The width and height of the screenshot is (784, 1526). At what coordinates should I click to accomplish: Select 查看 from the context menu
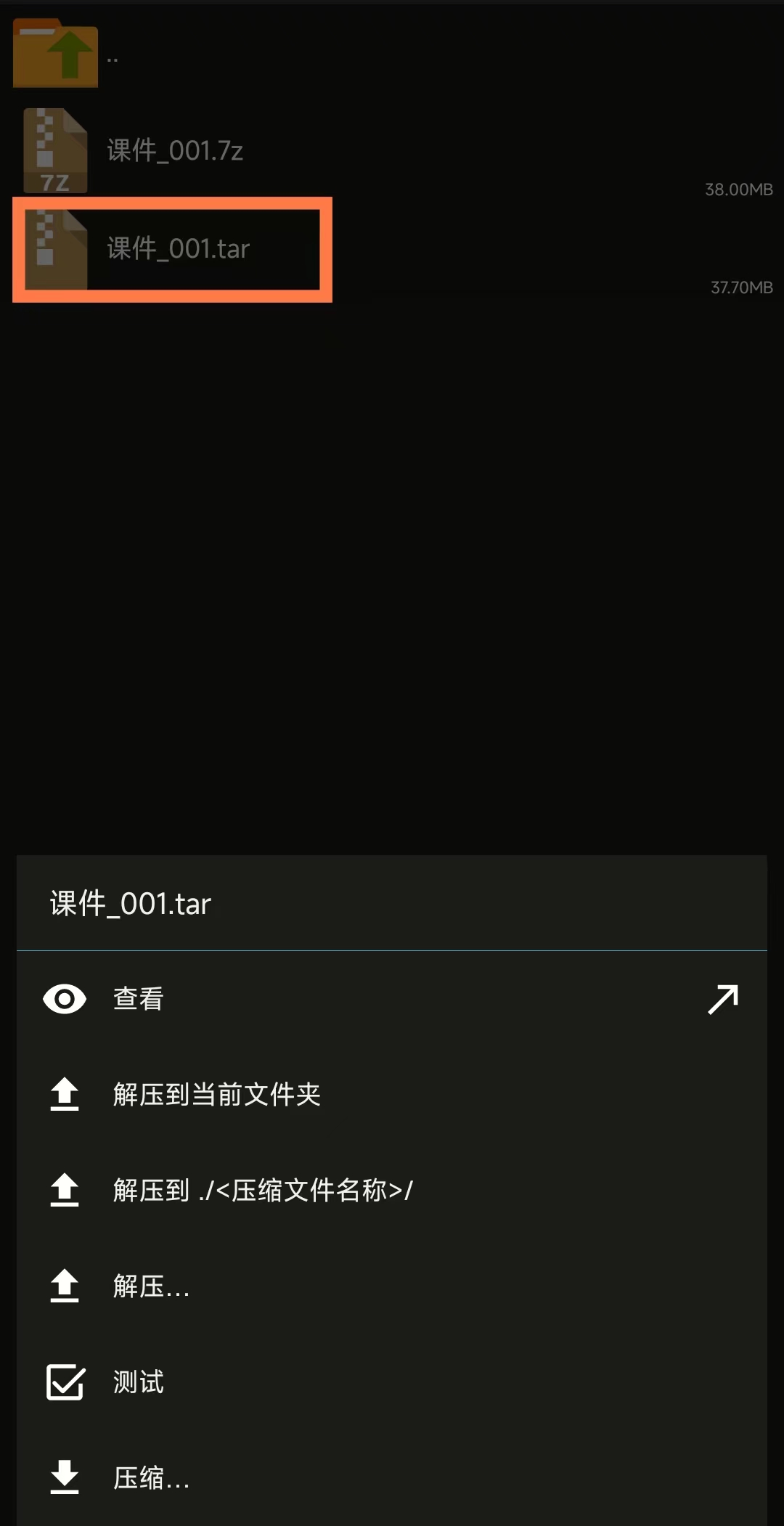(138, 999)
